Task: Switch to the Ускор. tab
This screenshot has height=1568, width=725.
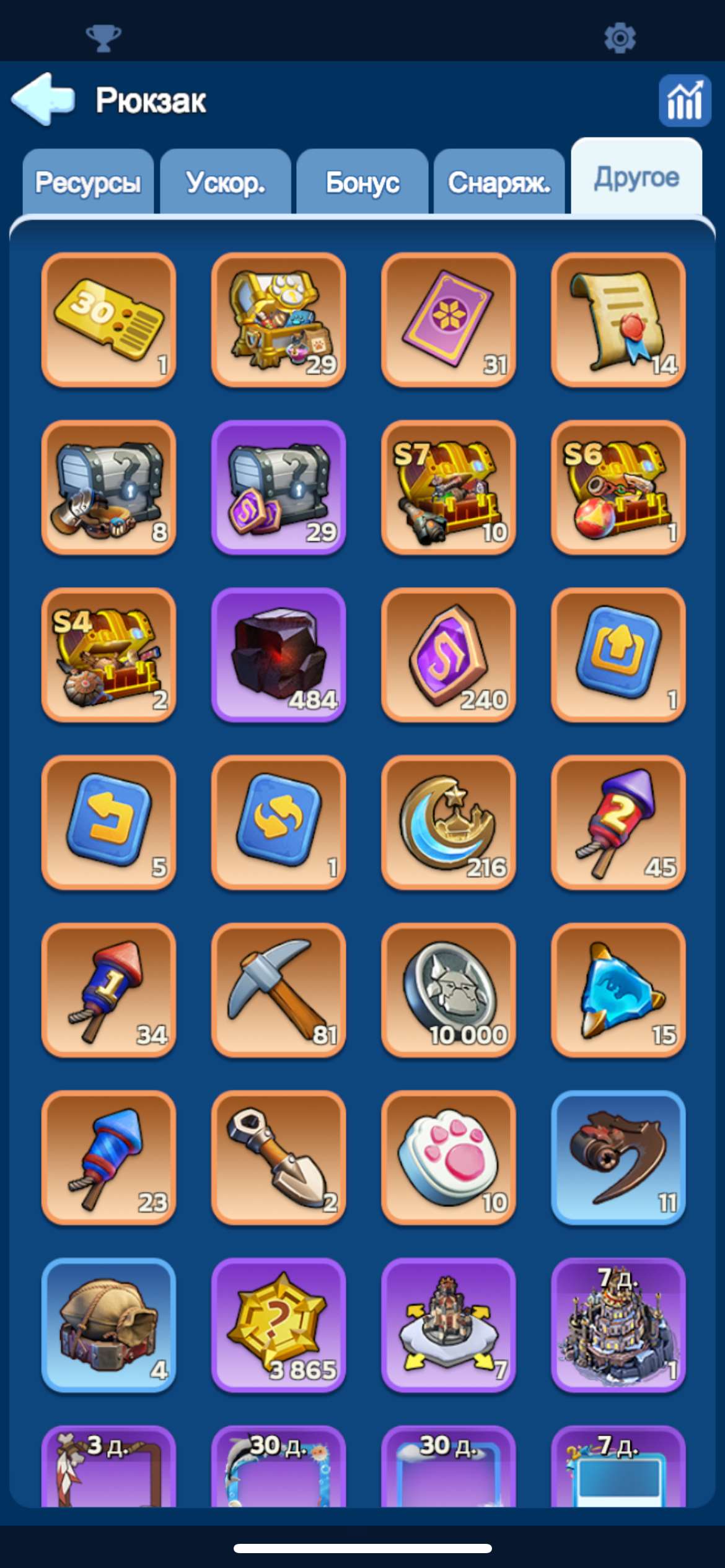Action: click(226, 183)
